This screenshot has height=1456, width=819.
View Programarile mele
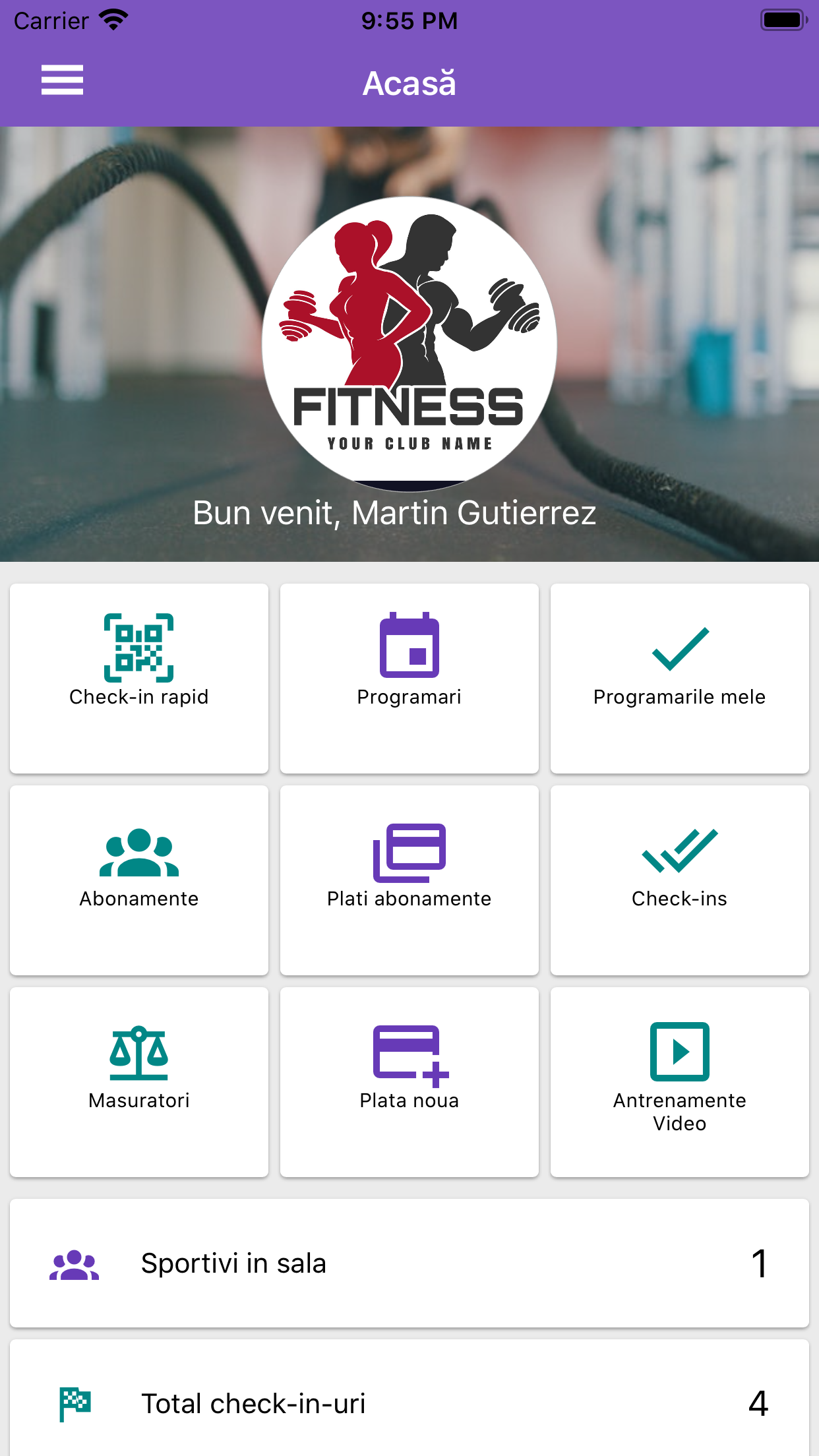[x=679, y=677]
